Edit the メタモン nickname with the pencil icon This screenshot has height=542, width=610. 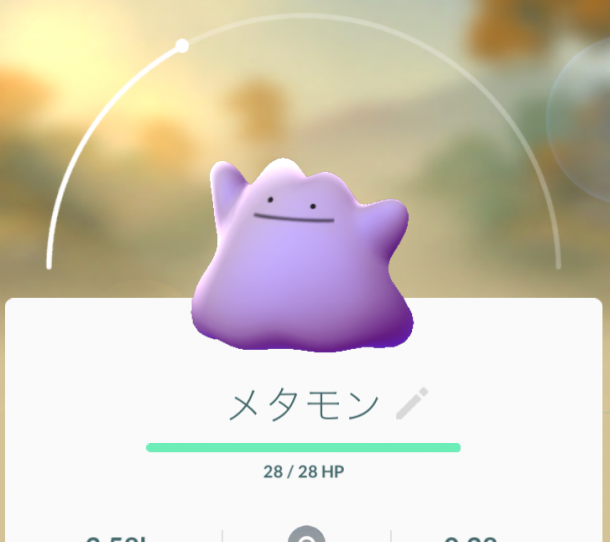(x=411, y=404)
